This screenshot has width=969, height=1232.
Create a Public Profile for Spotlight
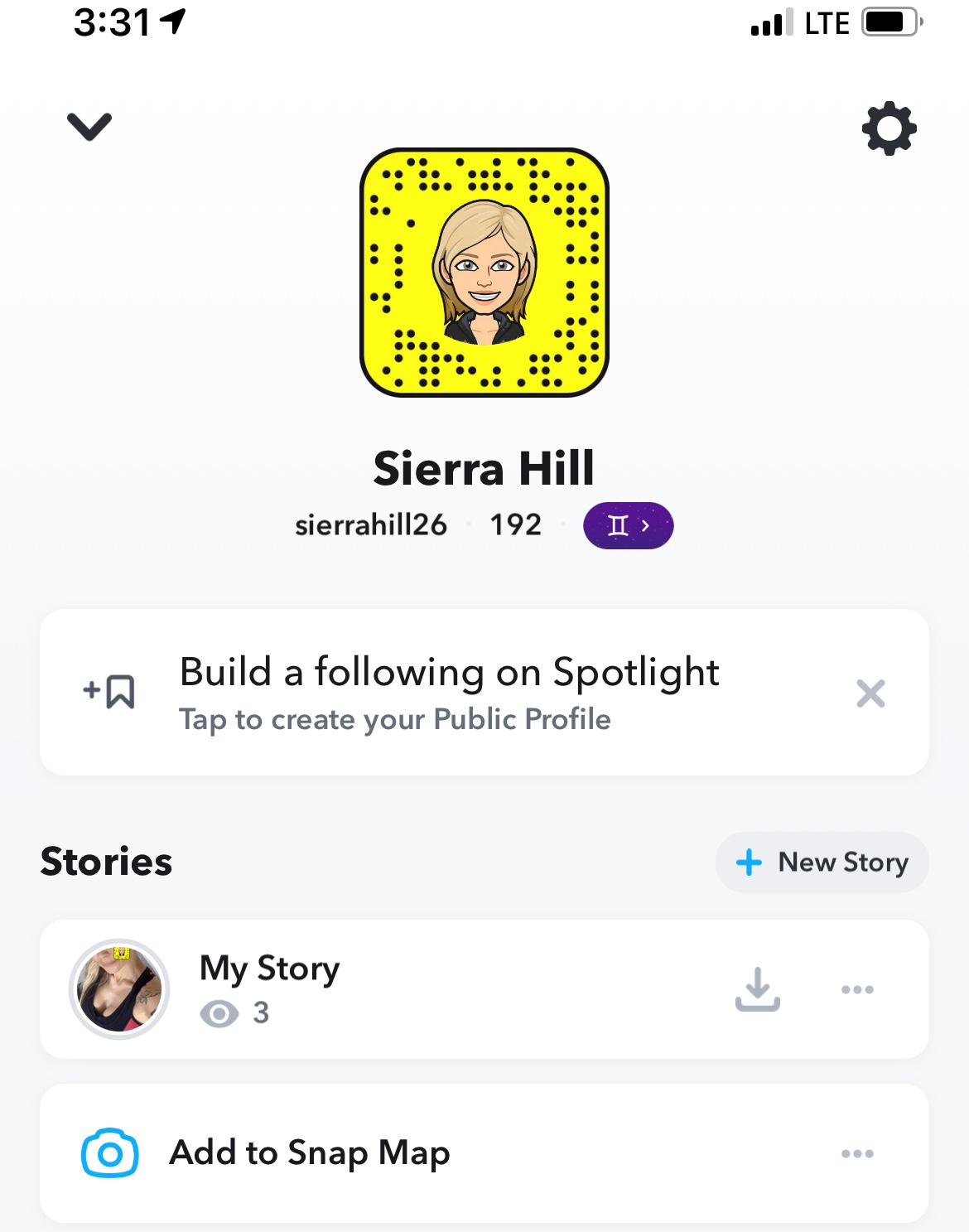tap(447, 693)
